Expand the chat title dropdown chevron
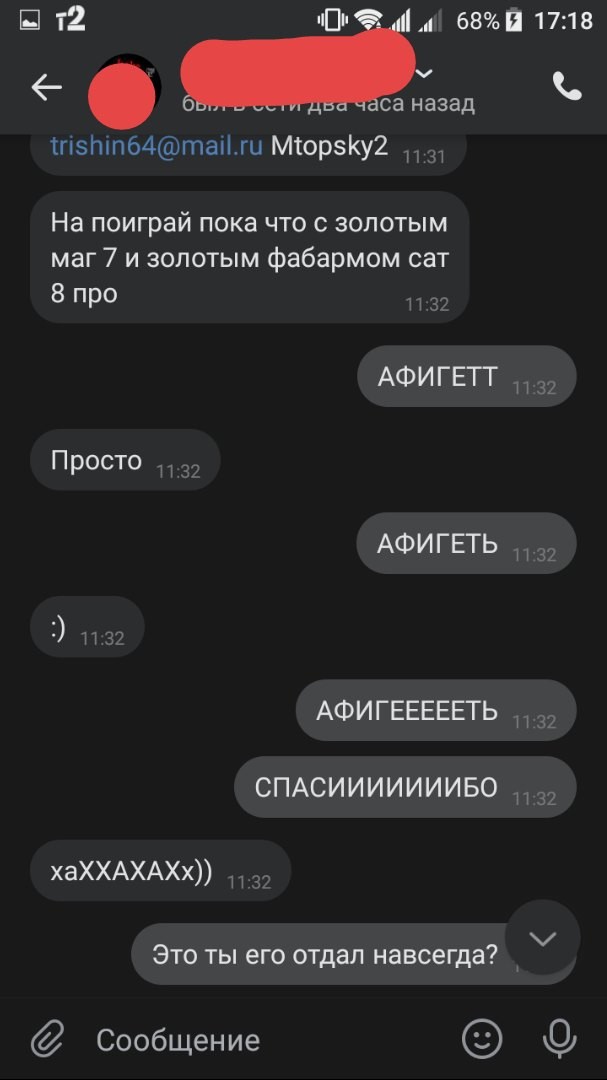 point(424,73)
